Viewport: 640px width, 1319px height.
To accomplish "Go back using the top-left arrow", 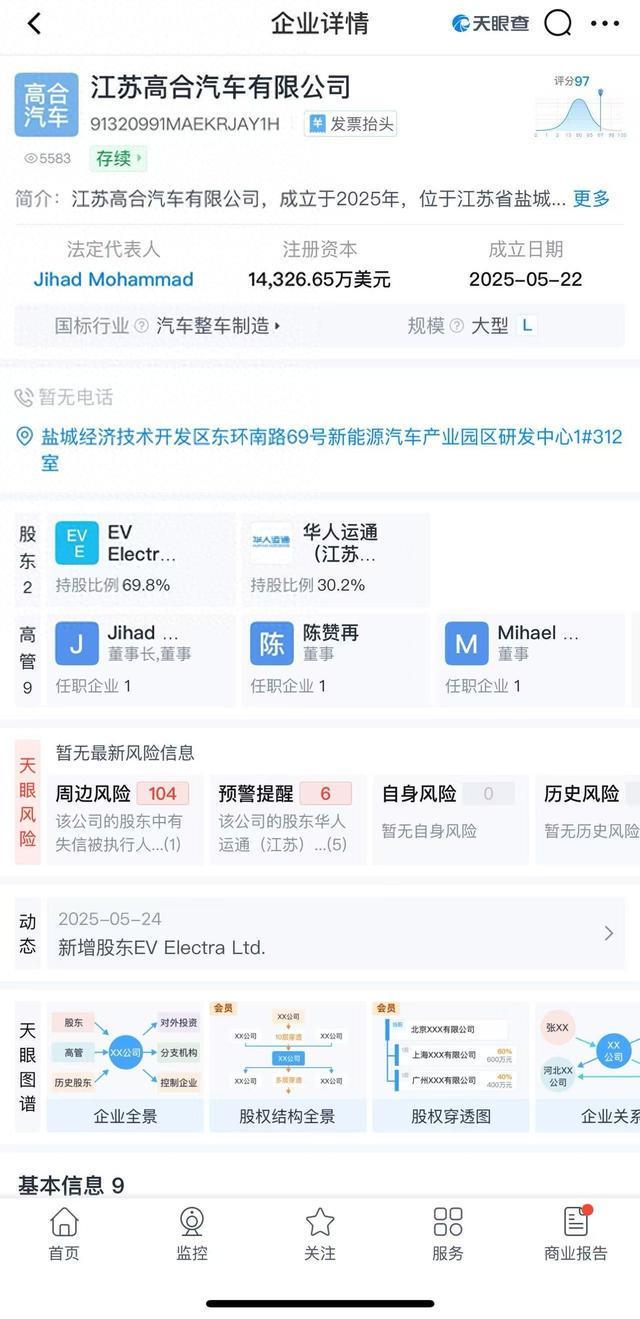I will [34, 24].
